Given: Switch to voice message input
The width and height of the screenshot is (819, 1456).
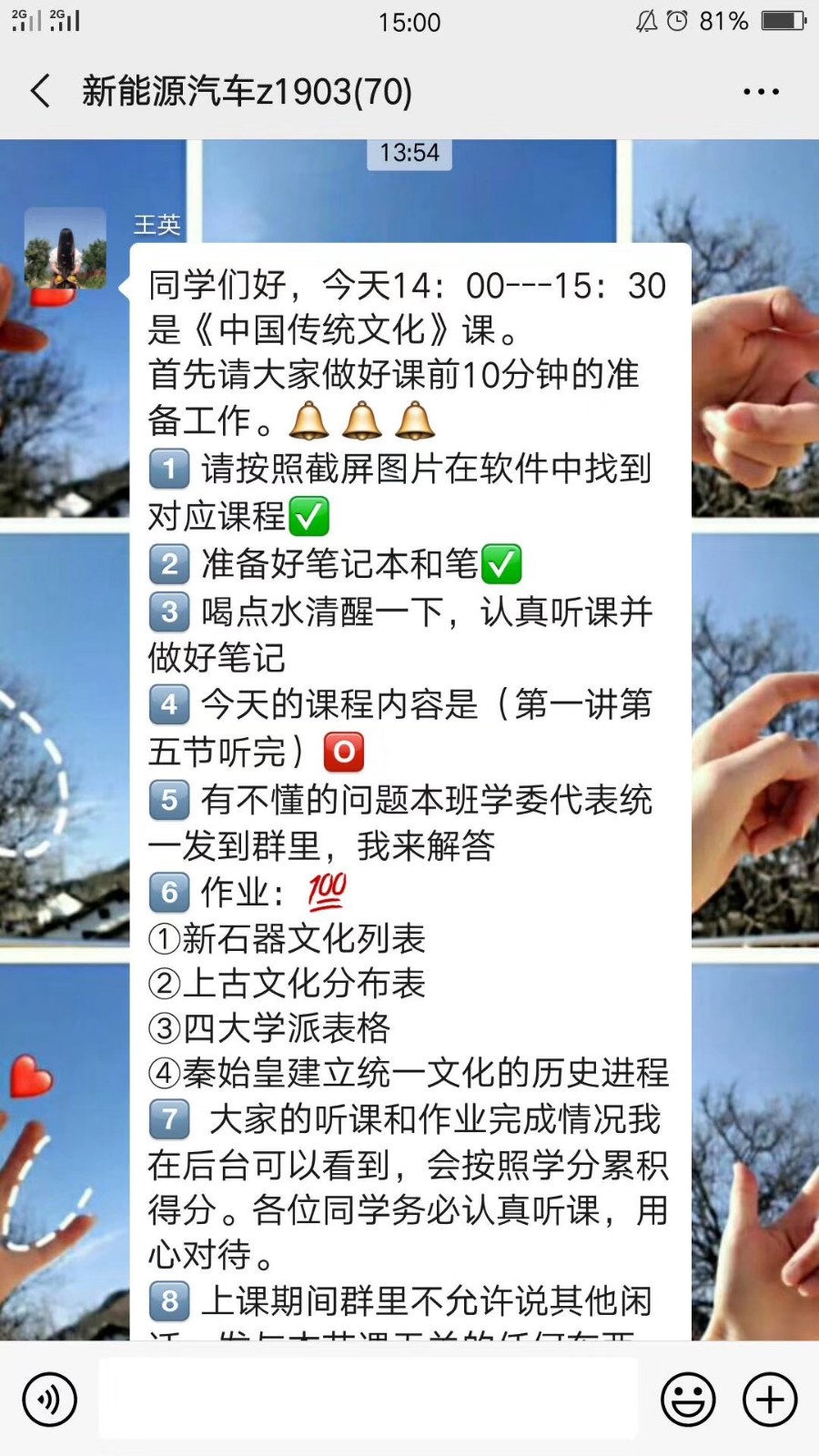Looking at the screenshot, I should 50,1400.
